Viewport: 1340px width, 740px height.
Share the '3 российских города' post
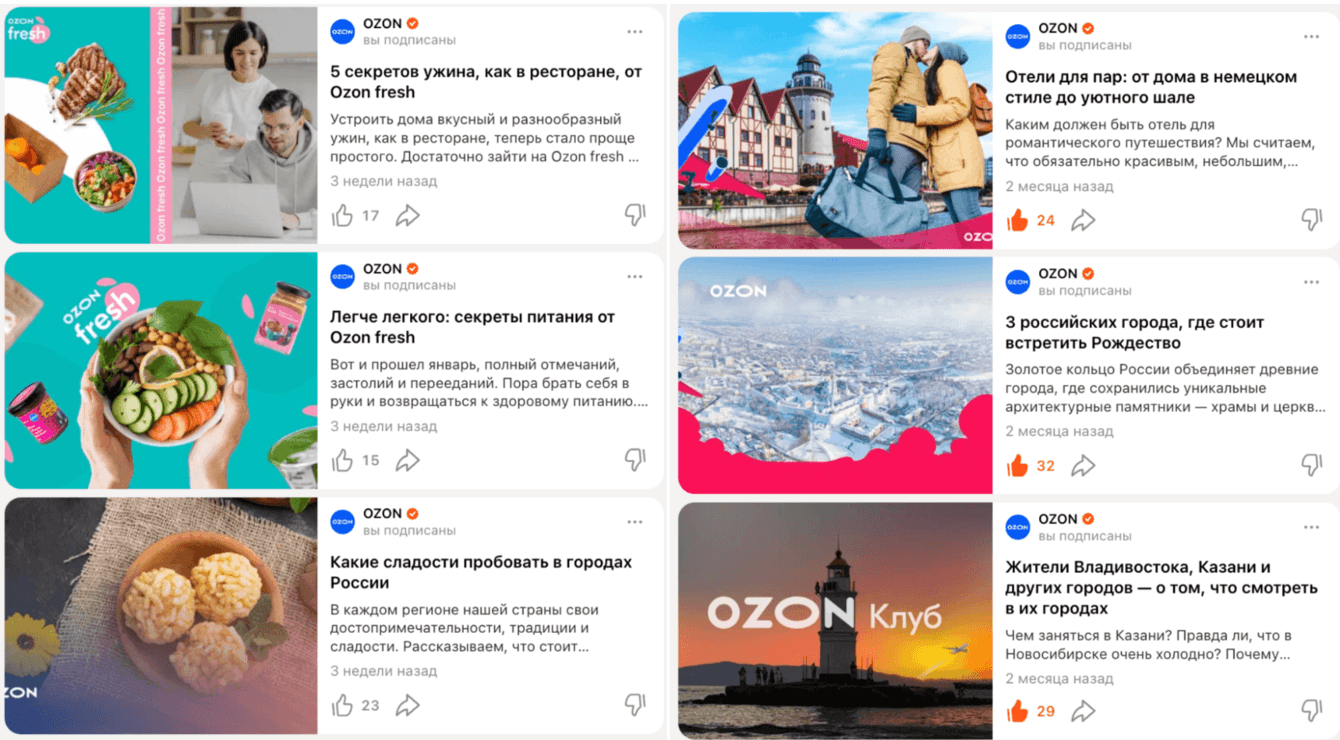1083,465
